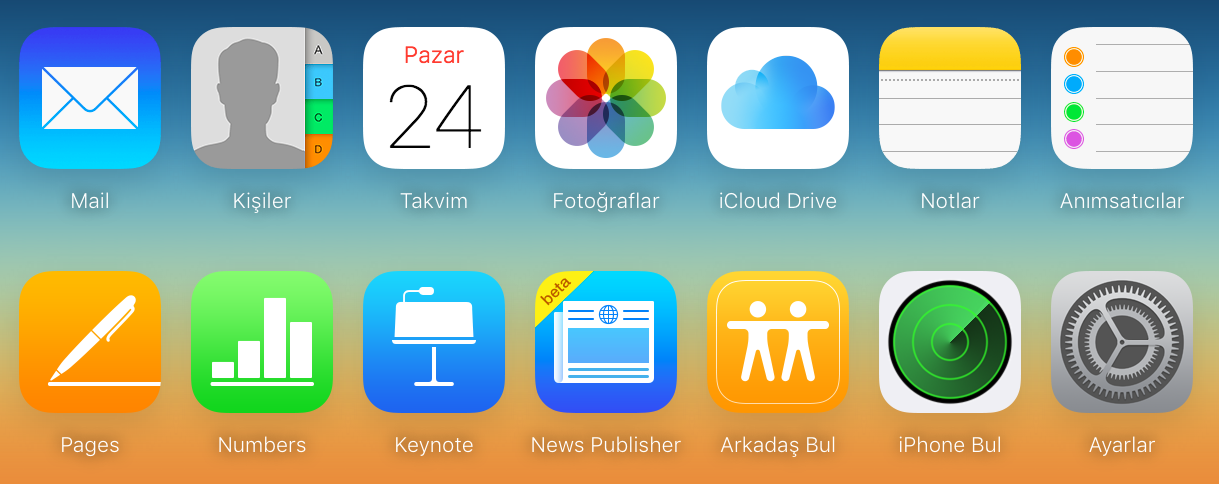Launch Kişiler contacts app
Screen dimensions: 1219x484
262,98
